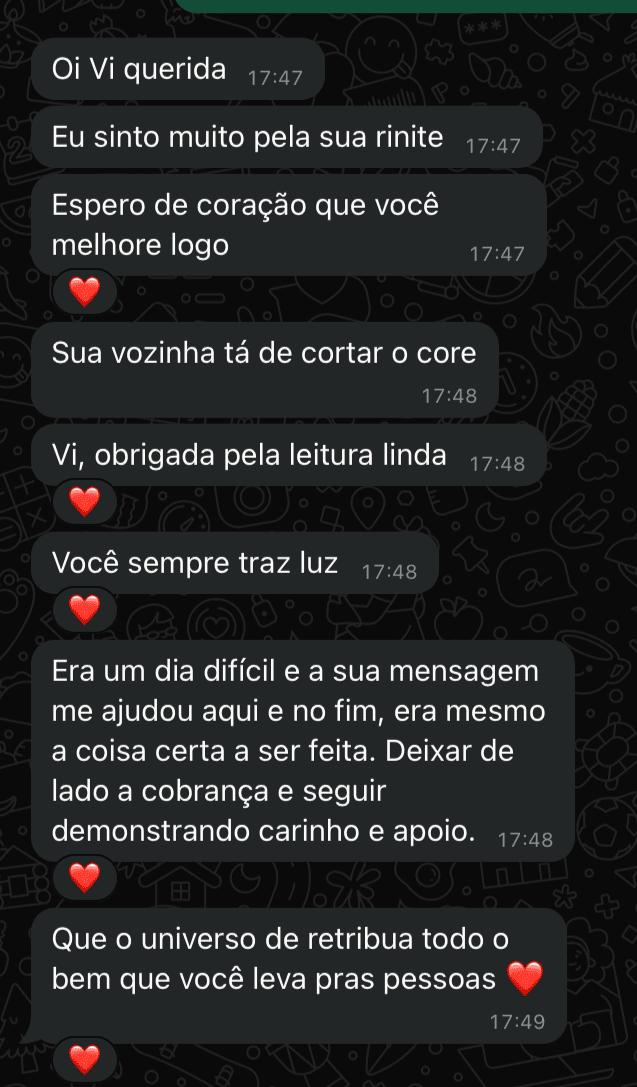Open heart reaction under 'Era um dia difícil' message
Viewport: 637px width, 1087px height.
85,878
